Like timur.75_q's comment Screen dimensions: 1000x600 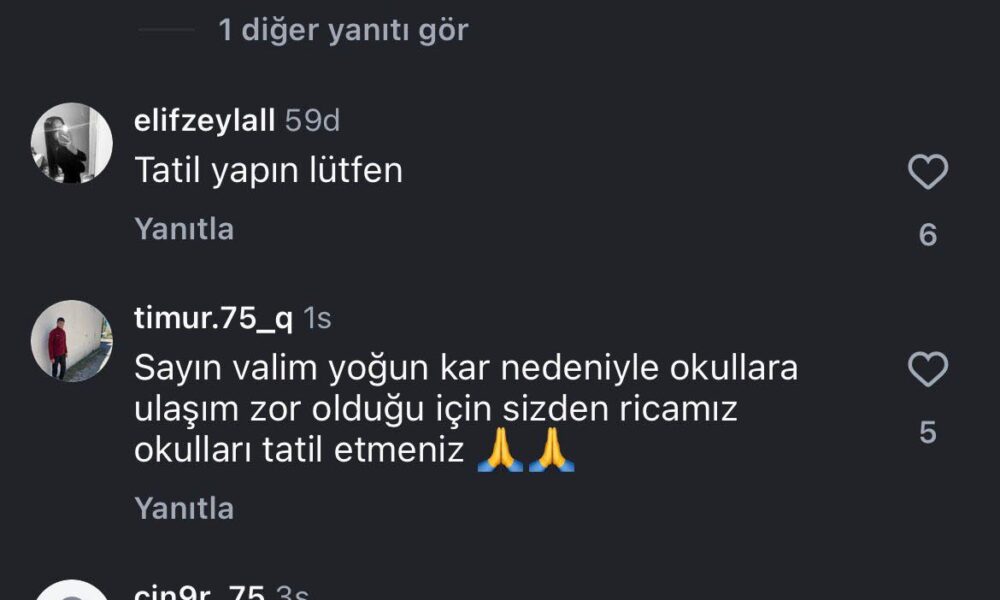click(x=927, y=371)
